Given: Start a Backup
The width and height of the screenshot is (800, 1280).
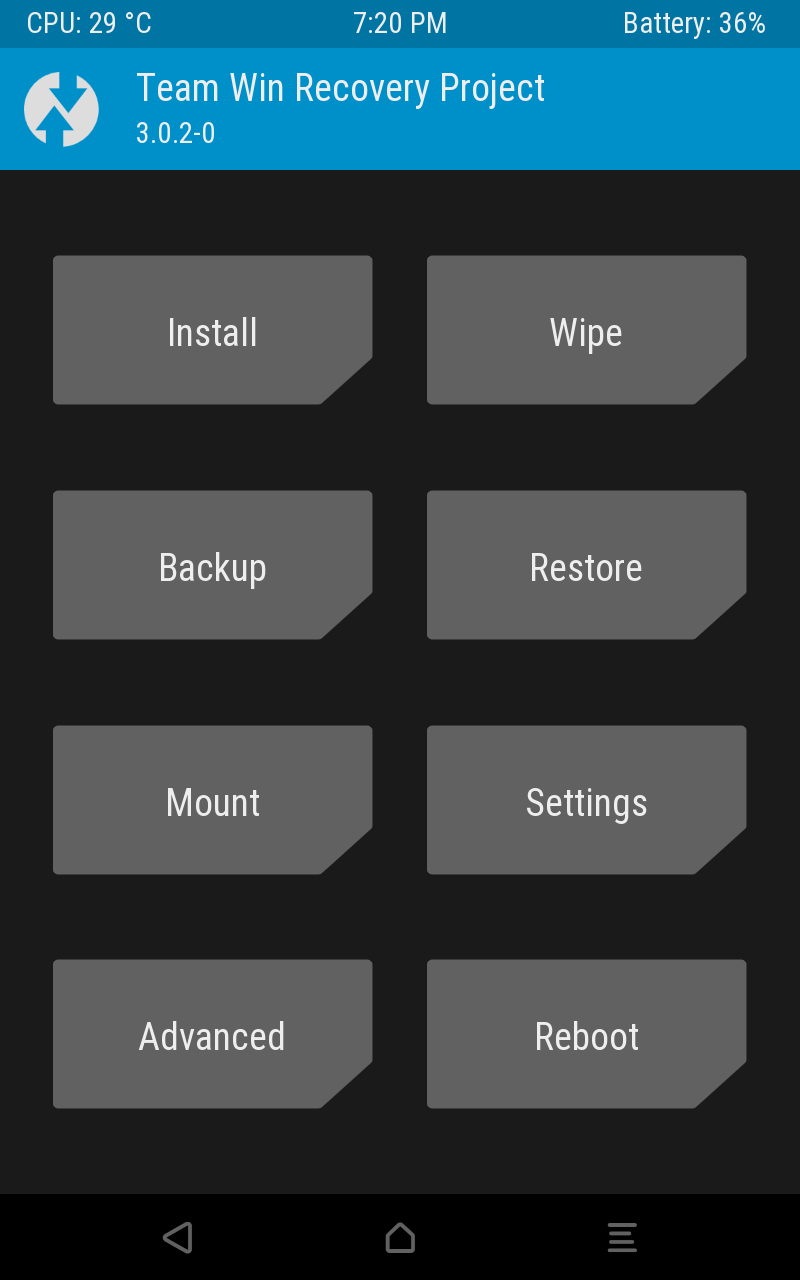Looking at the screenshot, I should tap(212, 565).
